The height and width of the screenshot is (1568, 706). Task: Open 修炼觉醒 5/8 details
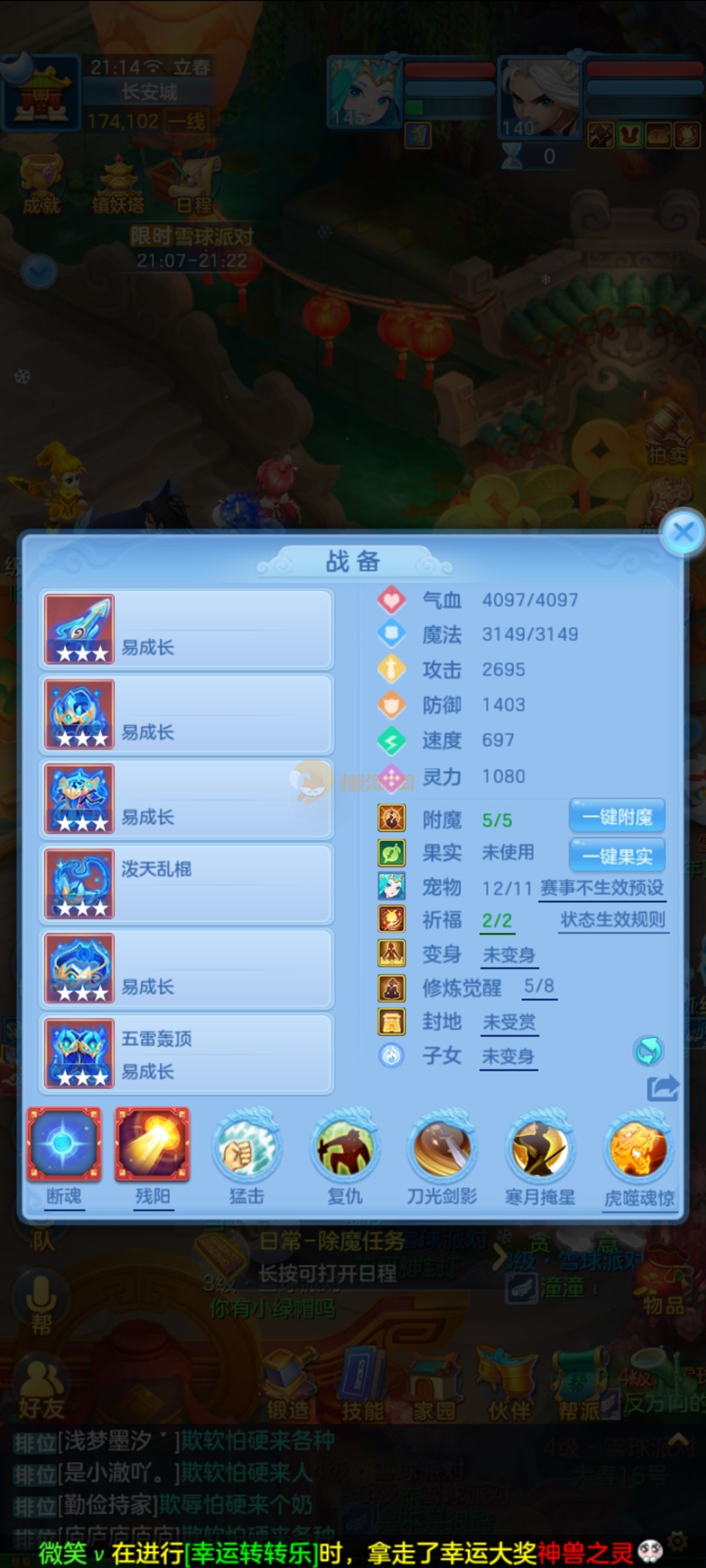tap(539, 986)
